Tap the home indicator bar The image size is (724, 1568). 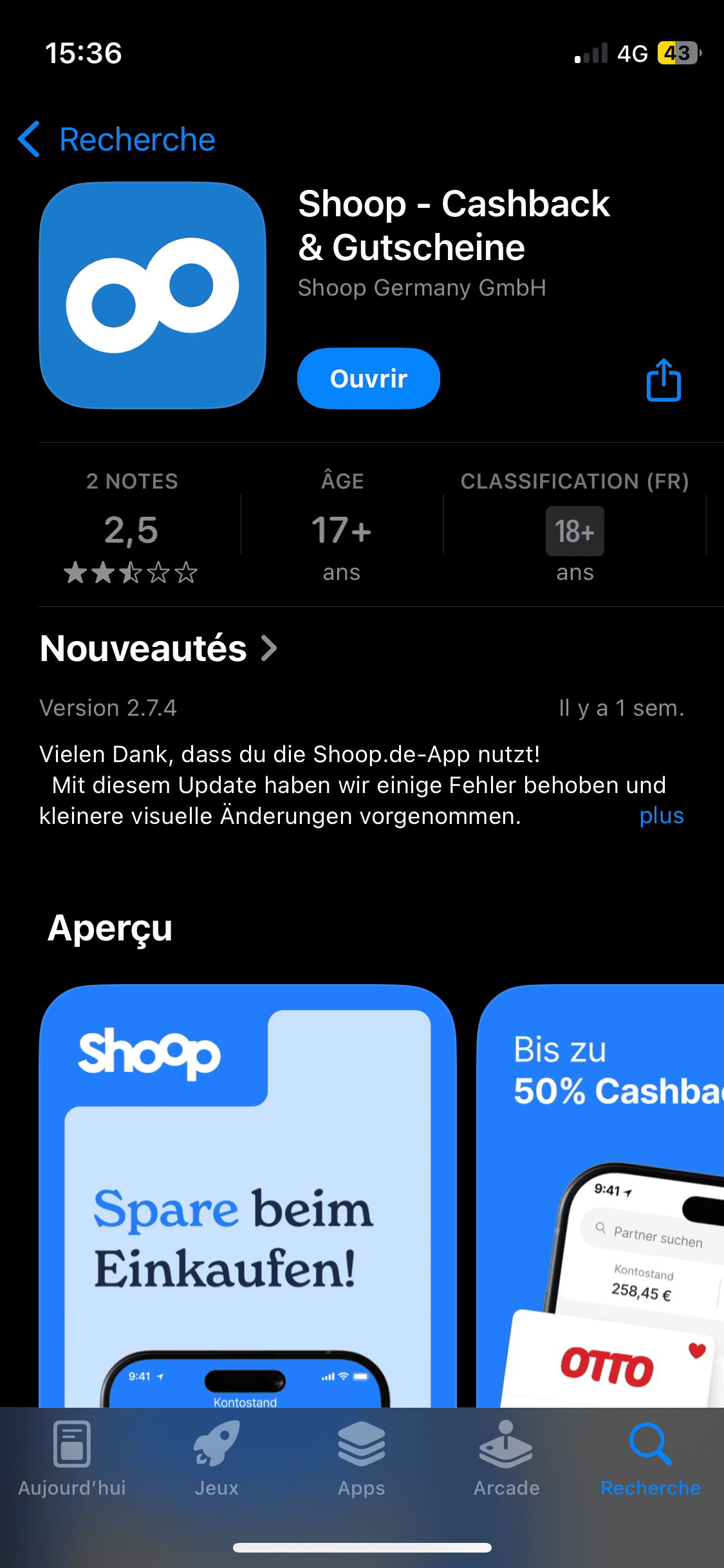(362, 1547)
